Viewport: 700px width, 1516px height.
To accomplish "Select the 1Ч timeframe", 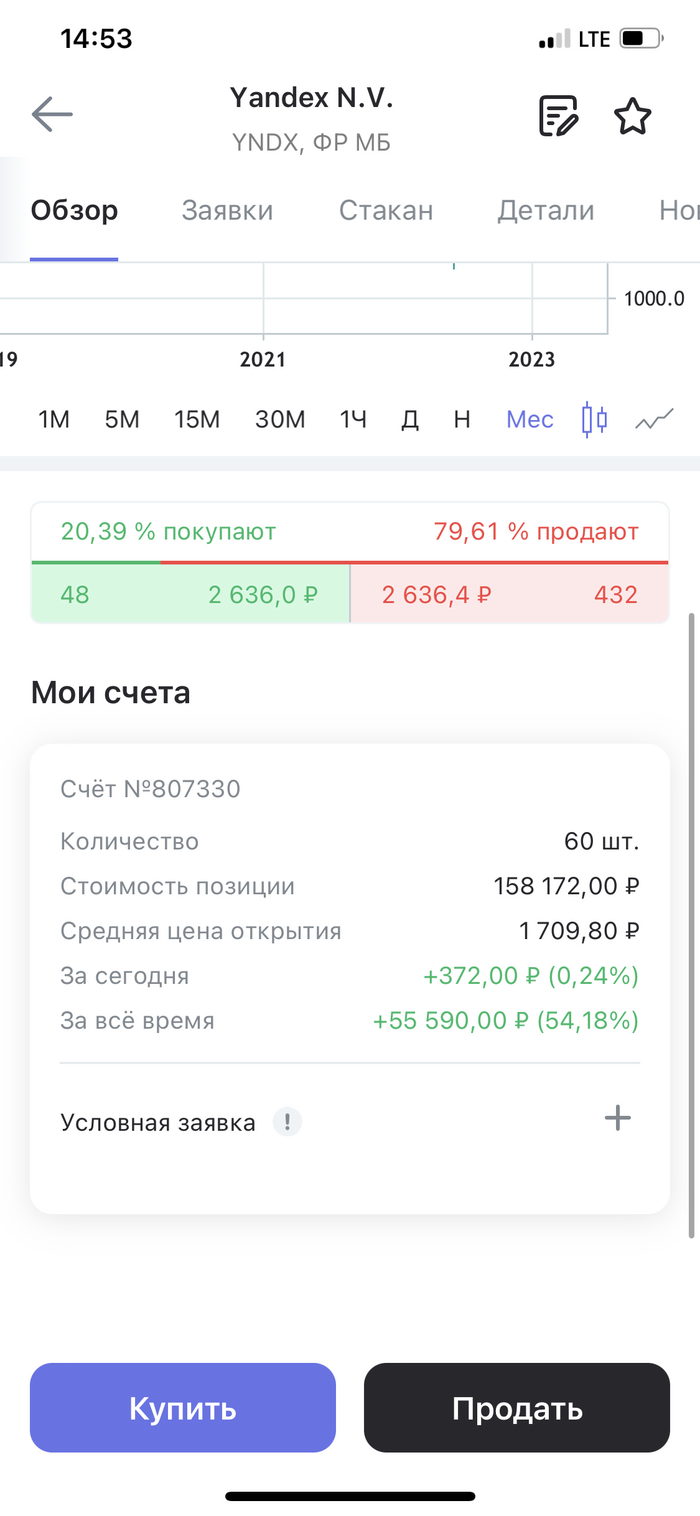I will pos(353,419).
